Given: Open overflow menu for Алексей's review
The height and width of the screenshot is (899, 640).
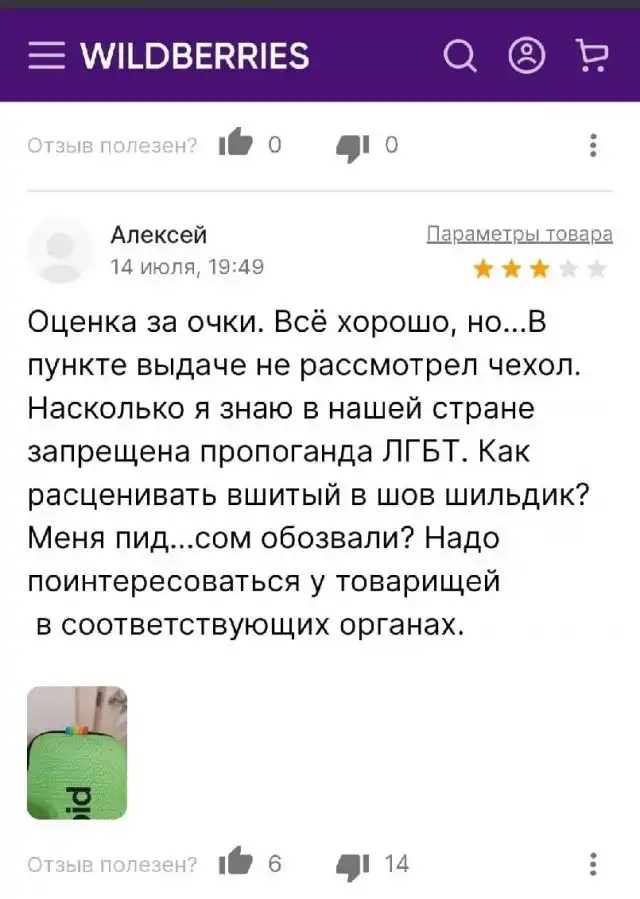Looking at the screenshot, I should (x=594, y=864).
